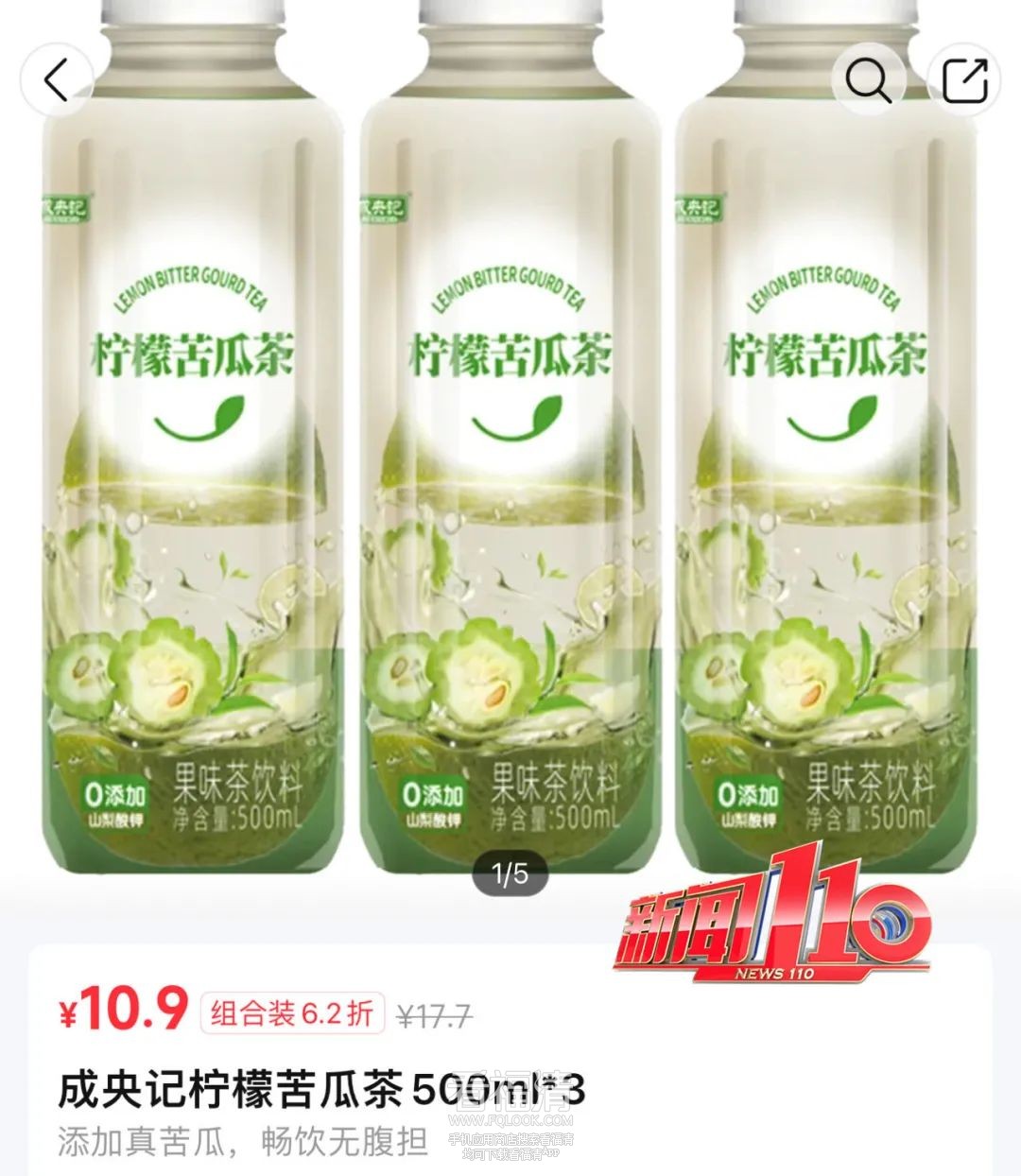
Task: Open the 组合装 6.2折 discount tag
Action: (291, 1014)
